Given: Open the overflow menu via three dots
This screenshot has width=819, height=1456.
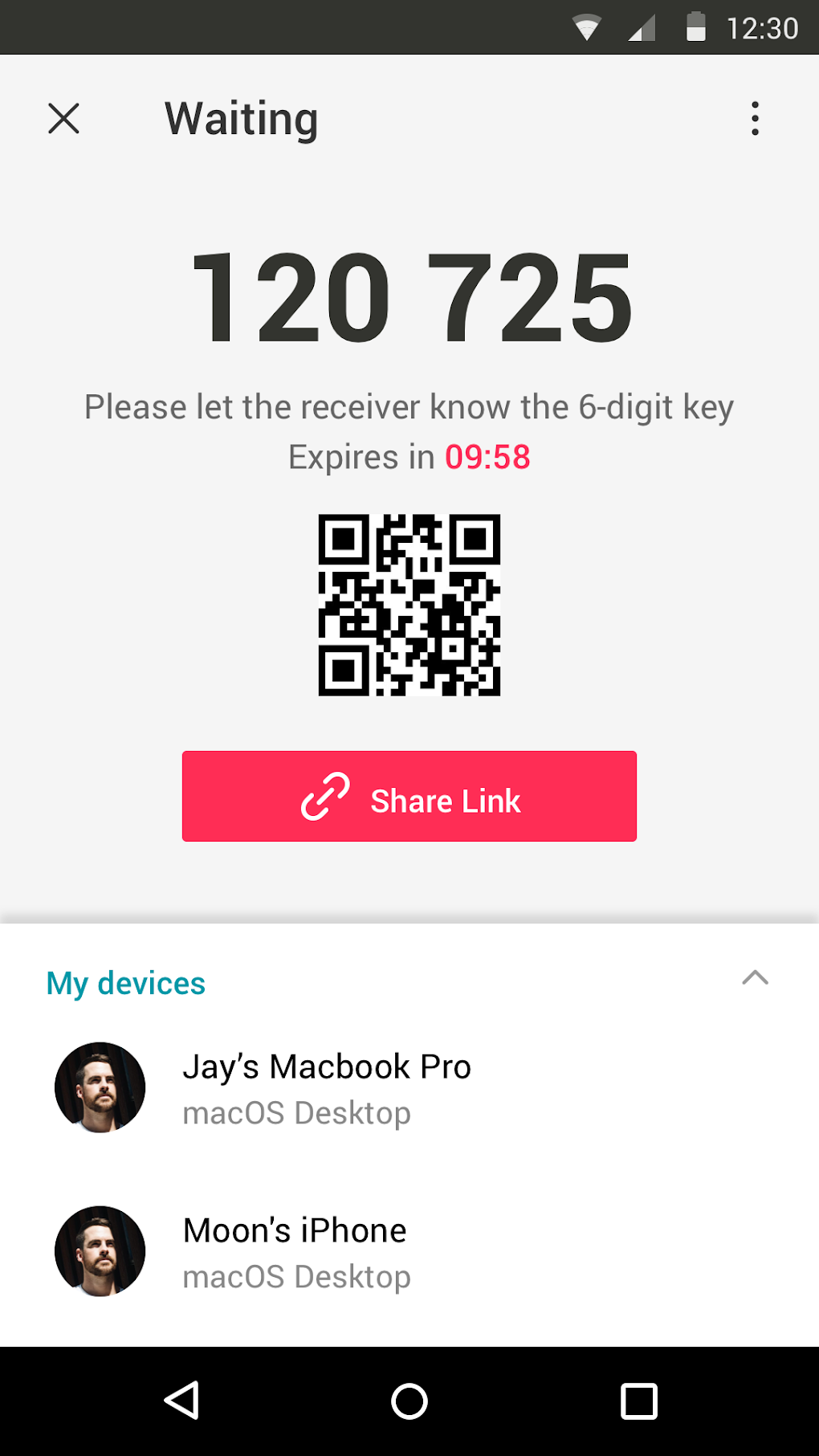Looking at the screenshot, I should point(753,118).
